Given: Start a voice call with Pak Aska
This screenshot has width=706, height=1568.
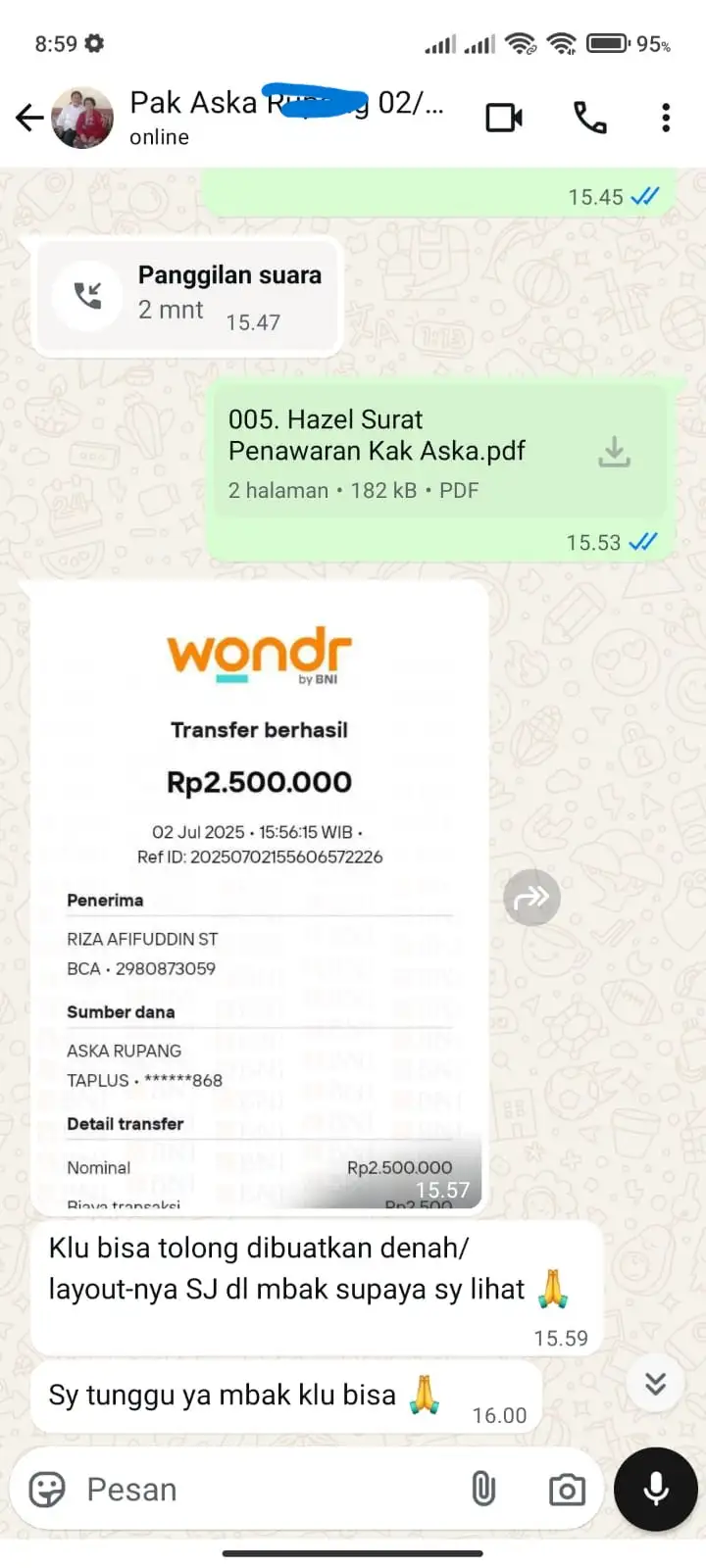Looking at the screenshot, I should tap(589, 118).
